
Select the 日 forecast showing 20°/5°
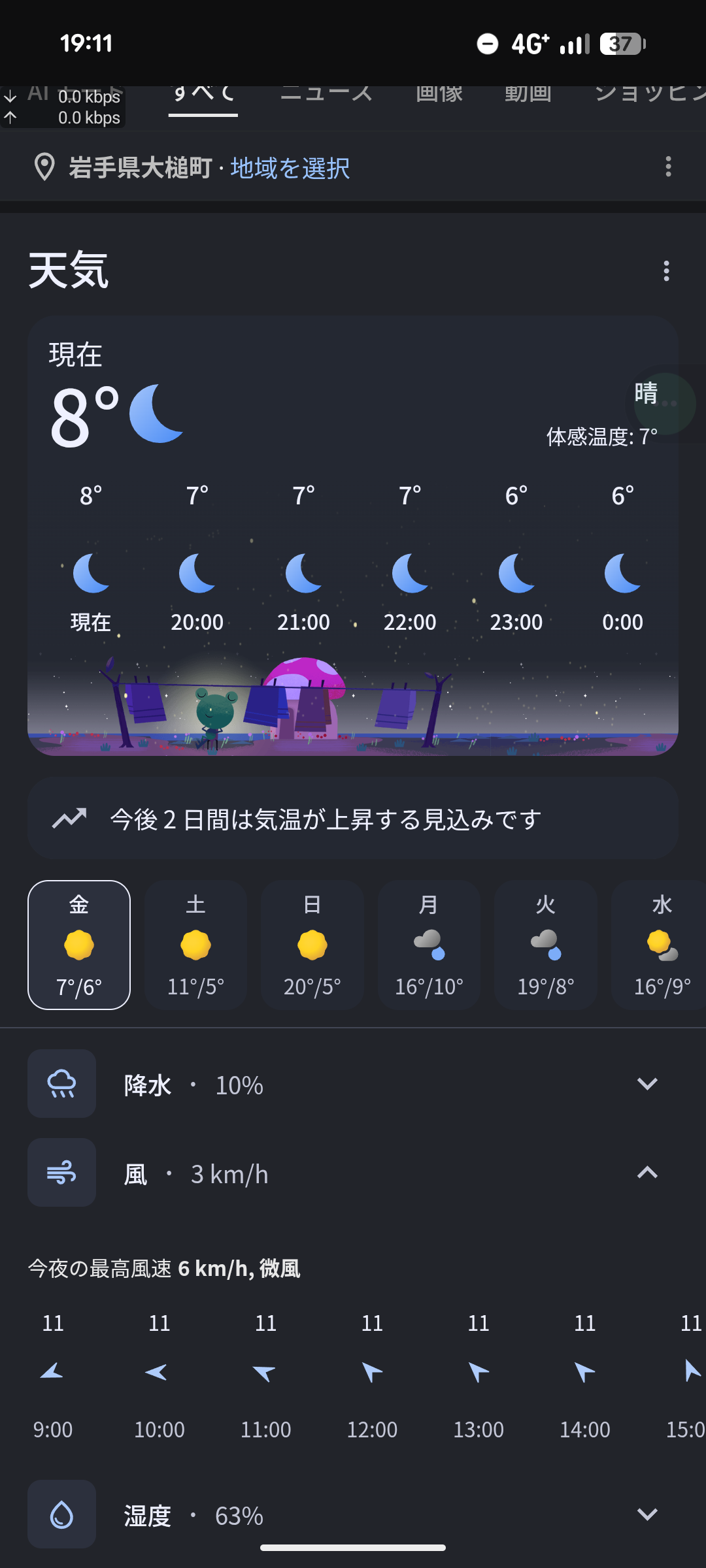312,945
